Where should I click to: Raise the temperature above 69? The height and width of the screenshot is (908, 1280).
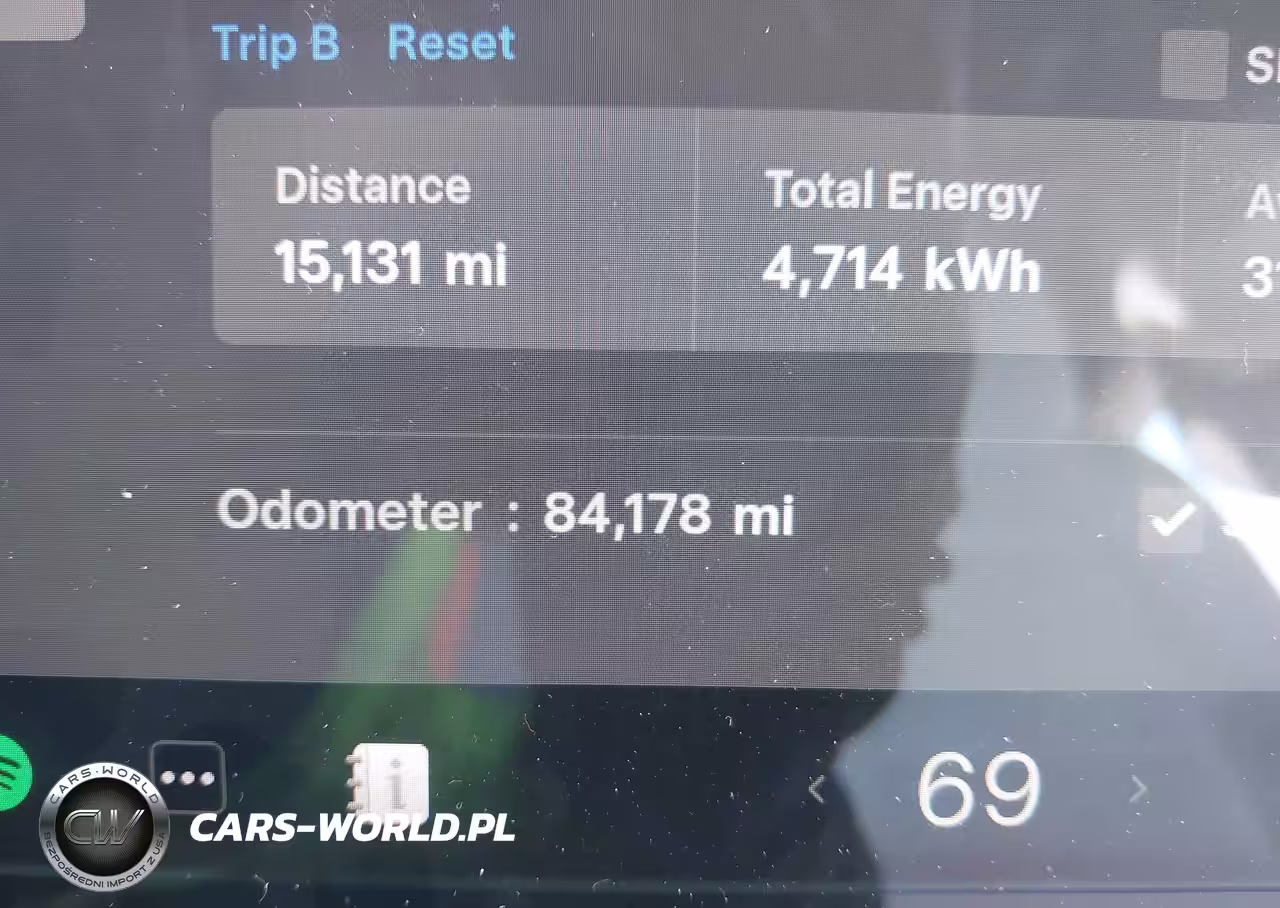(1138, 791)
